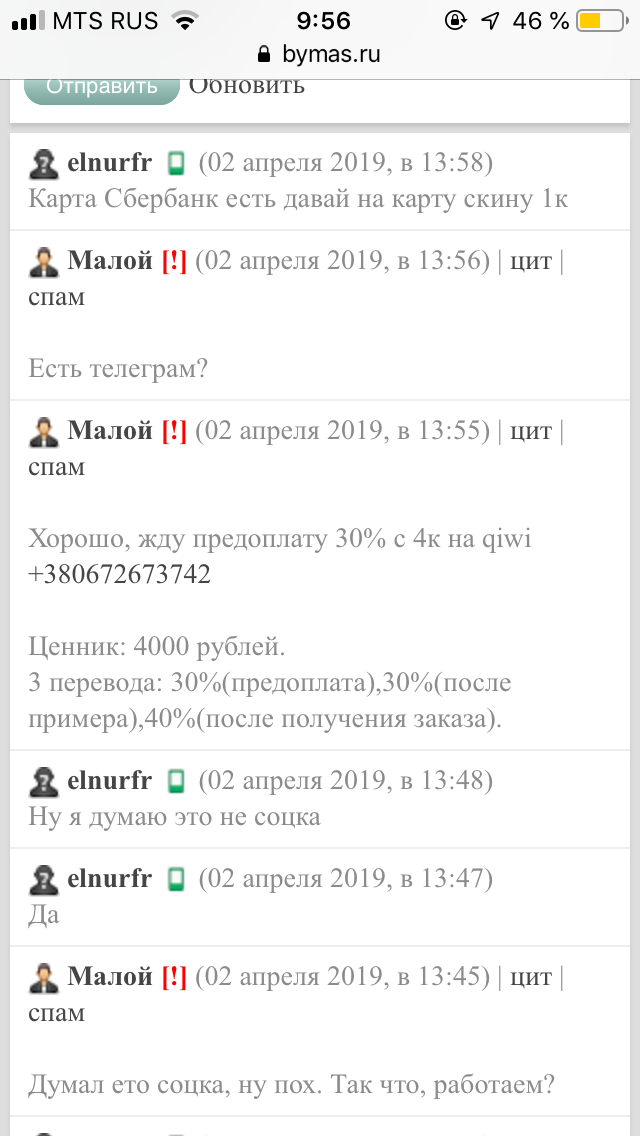Screen dimensions: 640x1136
Task: Tap the Отправить button
Action: 101,87
